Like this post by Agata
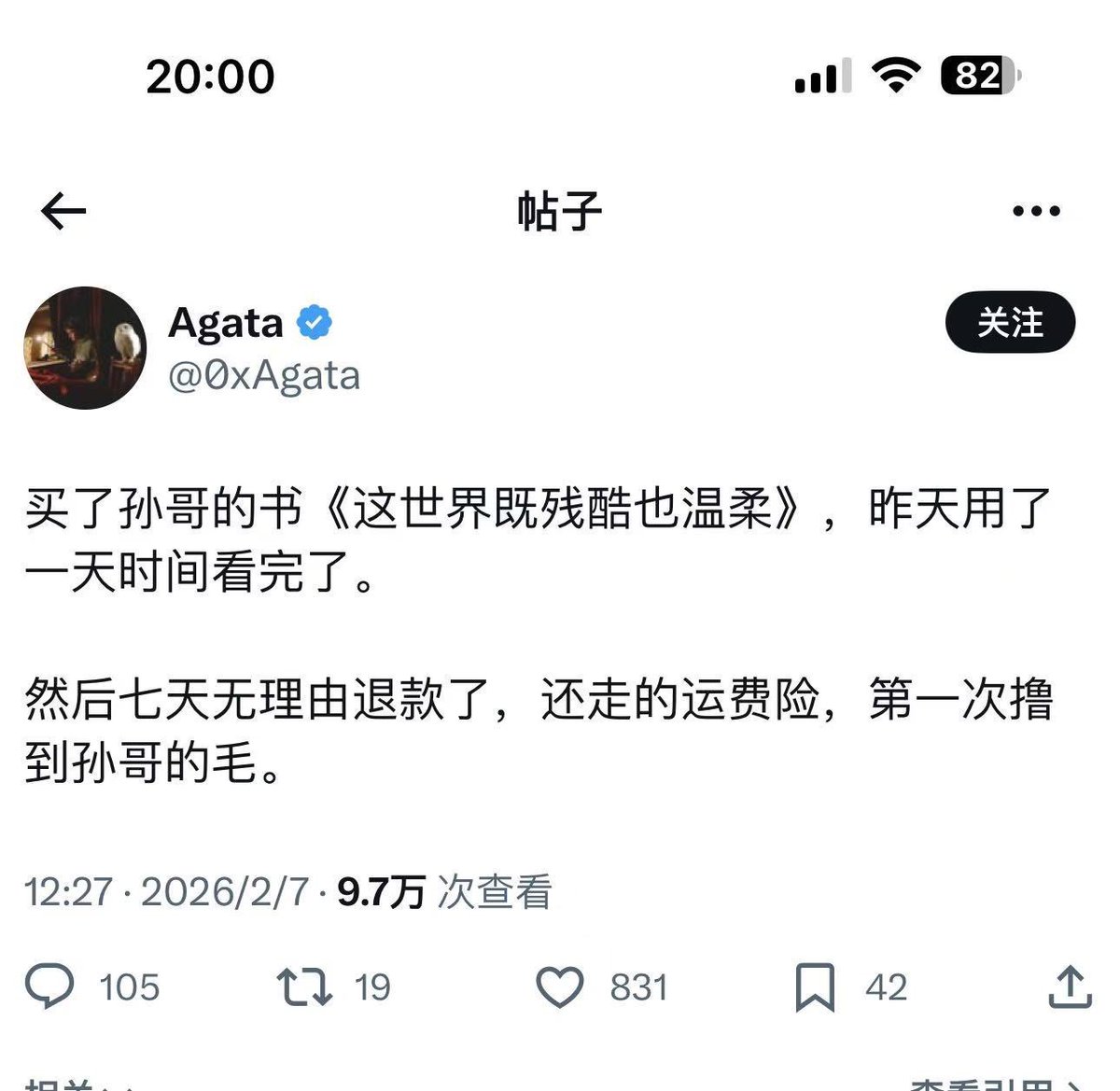 [560, 986]
